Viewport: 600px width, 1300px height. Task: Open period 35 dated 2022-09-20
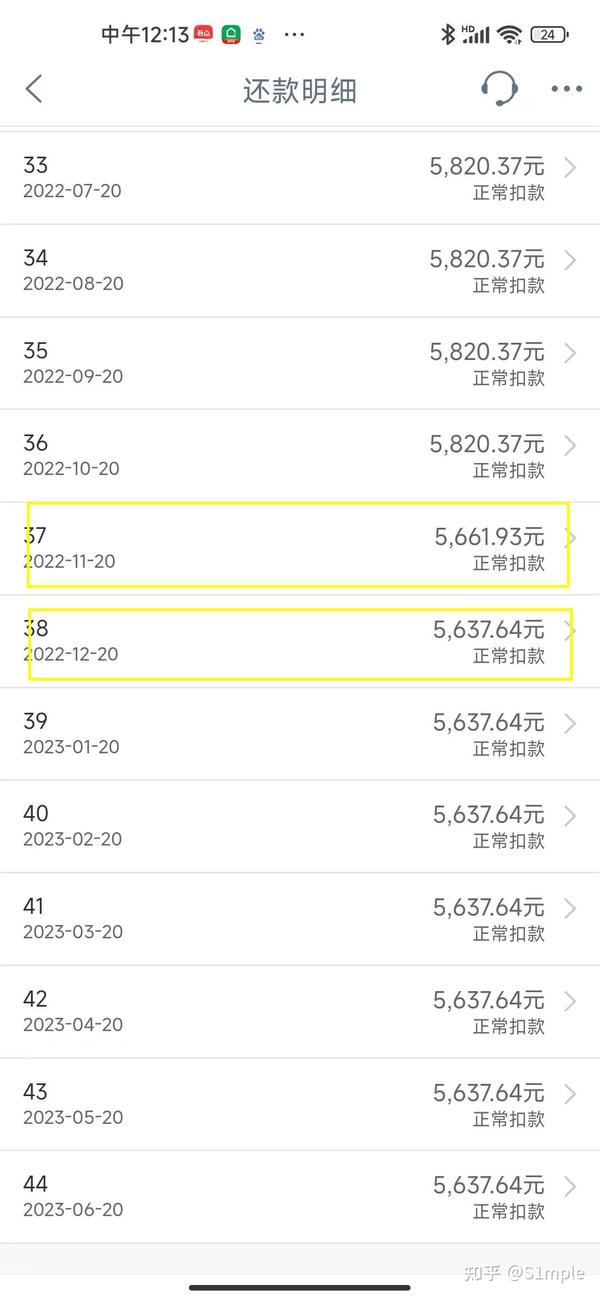(300, 363)
